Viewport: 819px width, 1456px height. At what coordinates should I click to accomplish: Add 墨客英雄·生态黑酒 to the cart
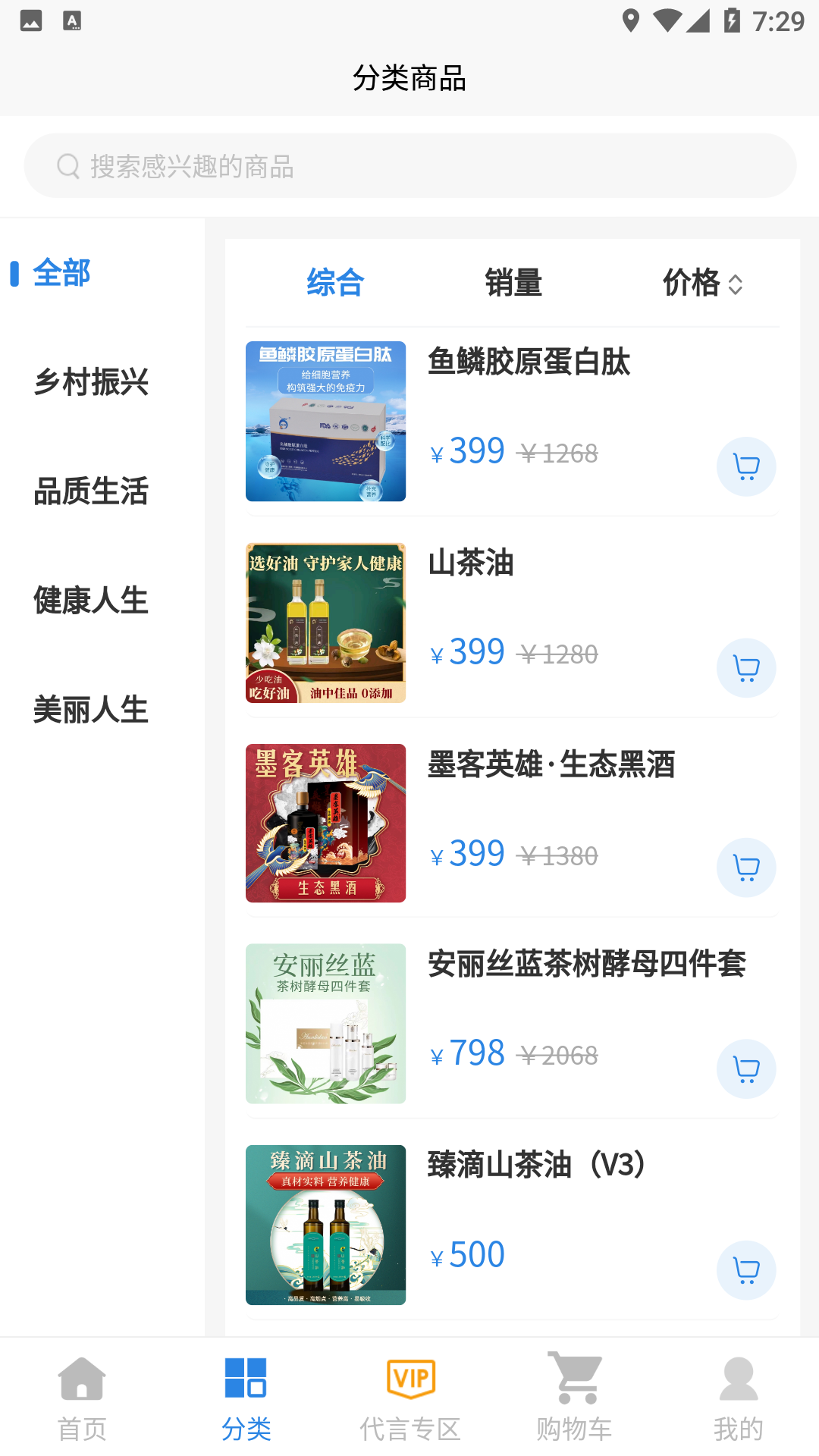click(745, 868)
